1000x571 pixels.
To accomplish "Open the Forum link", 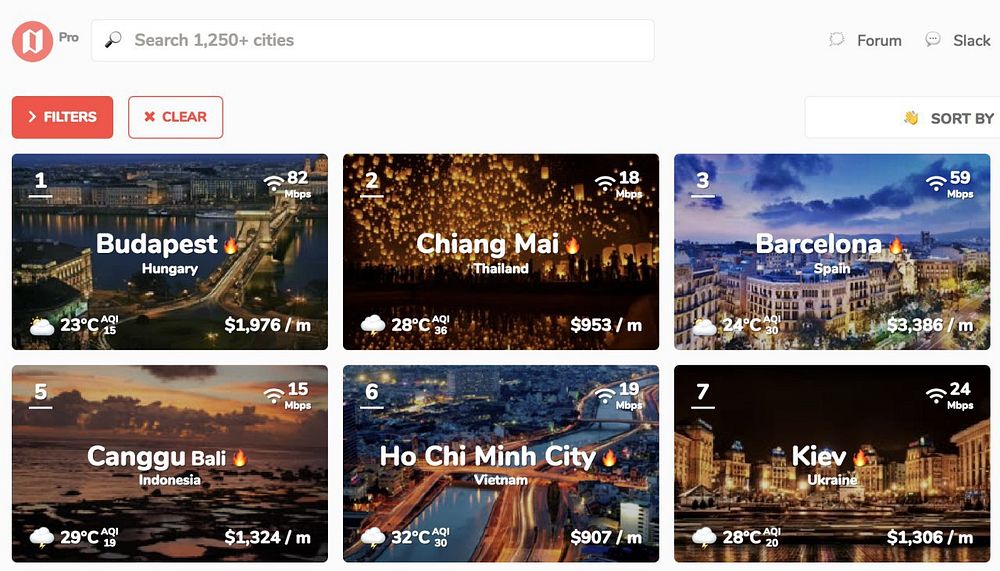I will click(866, 41).
